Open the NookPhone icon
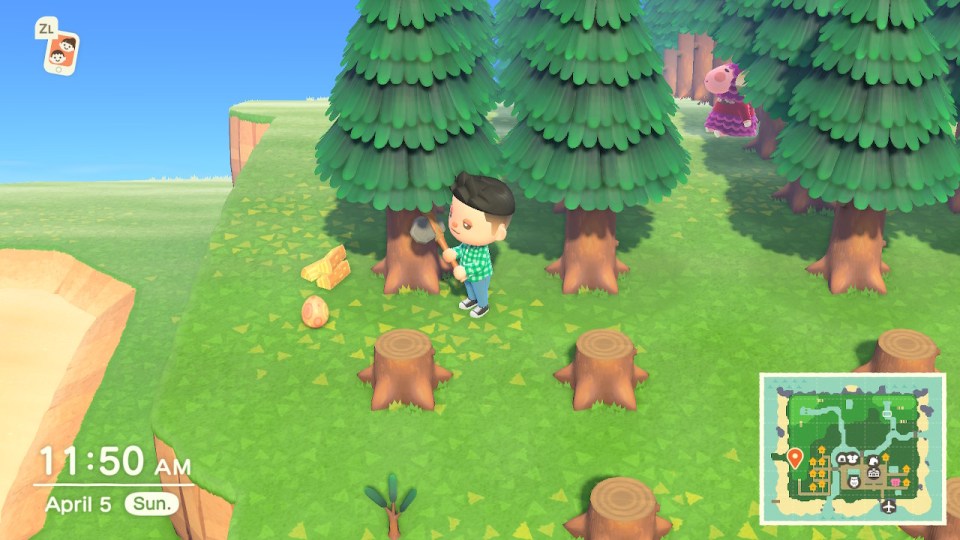The height and width of the screenshot is (540, 960). [62, 52]
